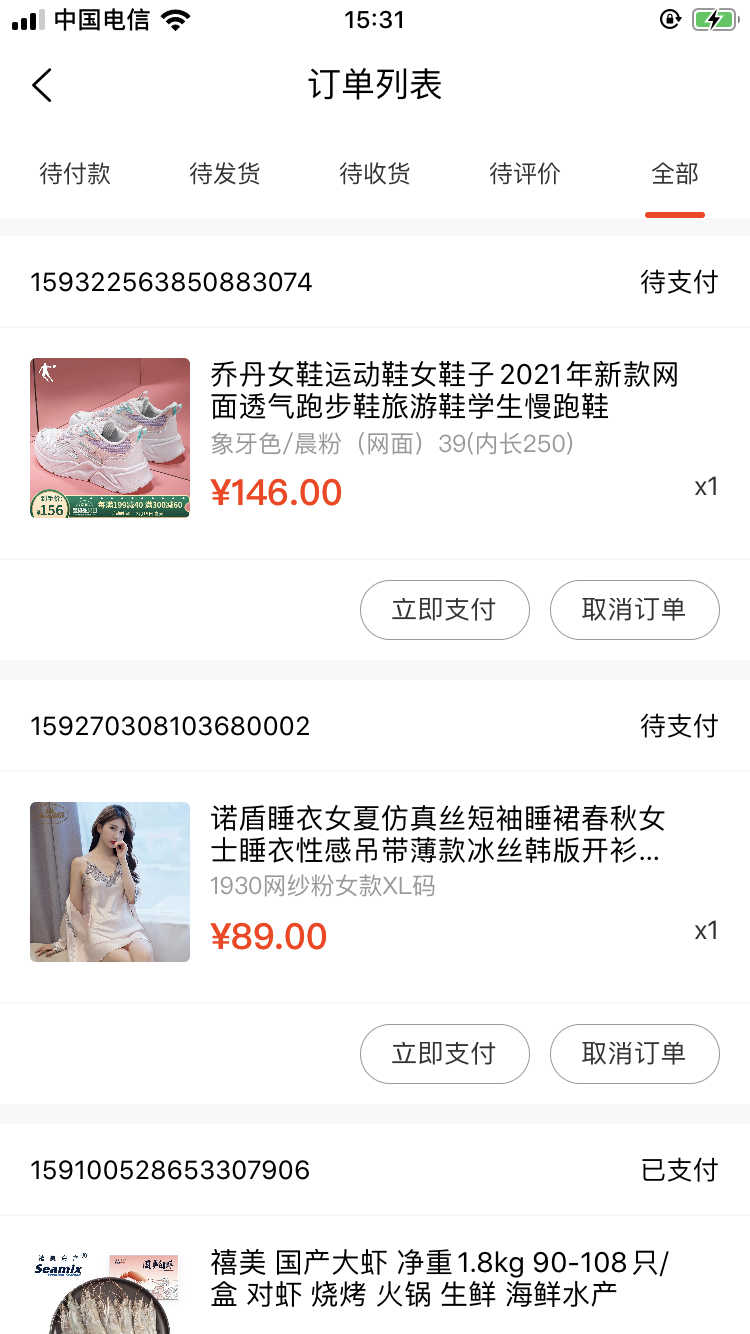Viewport: 750px width, 1334px height.
Task: Tap 立即支付 for the 乔丹女鞋 order
Action: pos(444,610)
